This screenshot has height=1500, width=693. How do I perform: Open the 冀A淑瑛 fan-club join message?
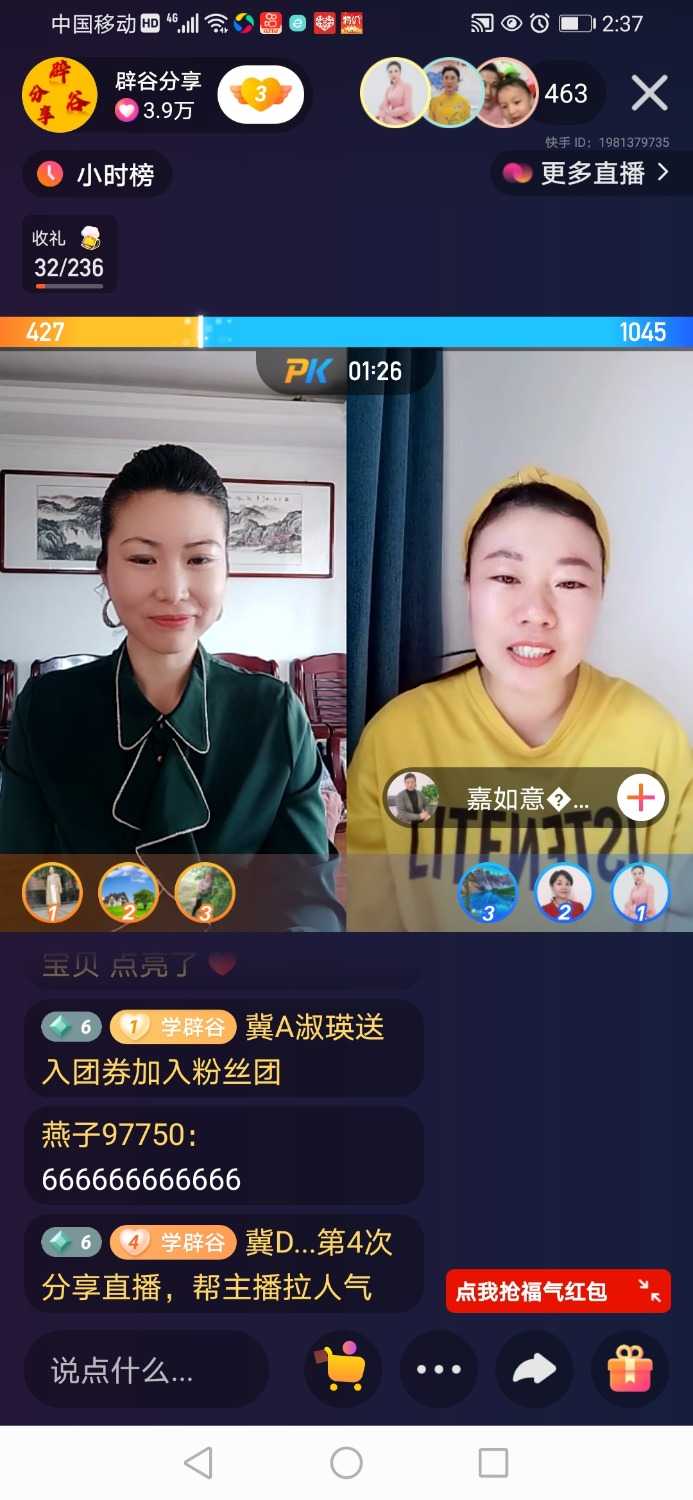click(223, 1049)
